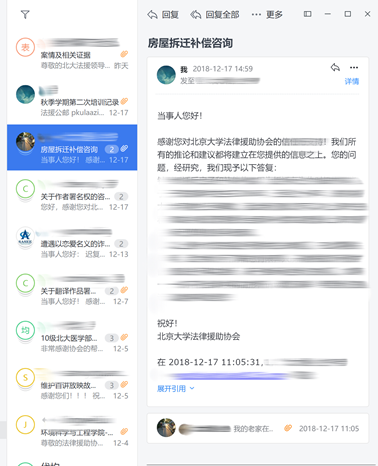This screenshot has width=378, height=466.
Task: Open the 关于作者署名权的咨 email thread
Action: tap(72, 195)
